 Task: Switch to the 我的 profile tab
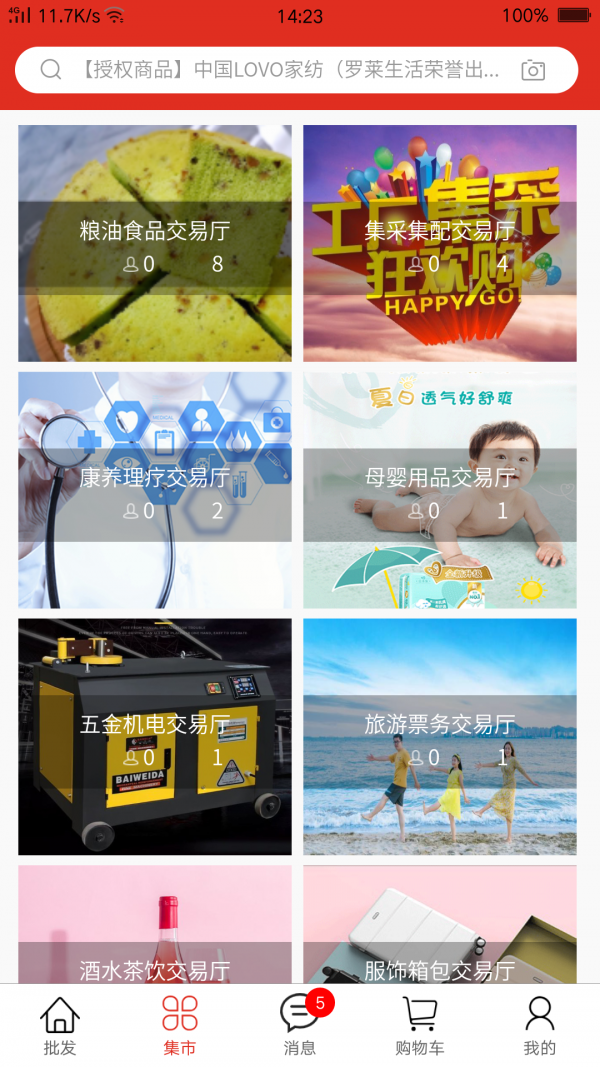point(539,1026)
